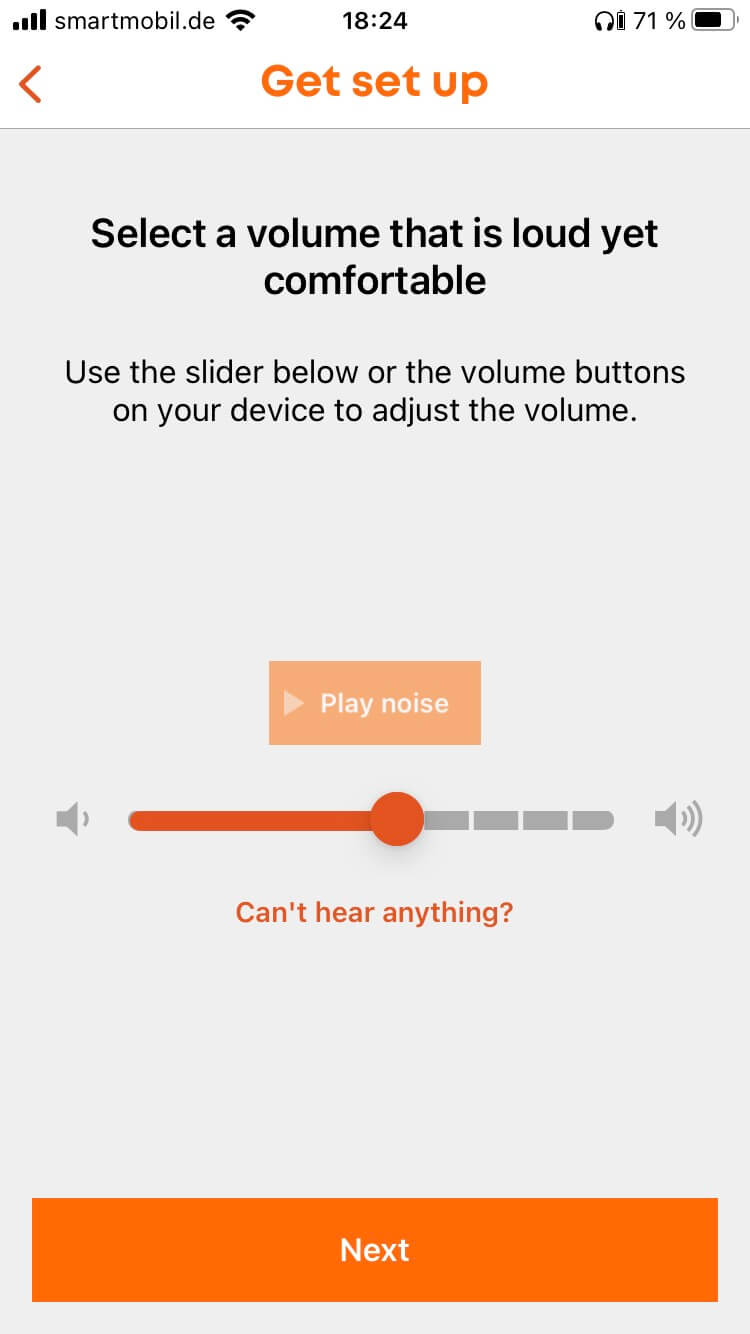Tap the loud volume speaker icon
The height and width of the screenshot is (1334, 750).
pos(678,820)
